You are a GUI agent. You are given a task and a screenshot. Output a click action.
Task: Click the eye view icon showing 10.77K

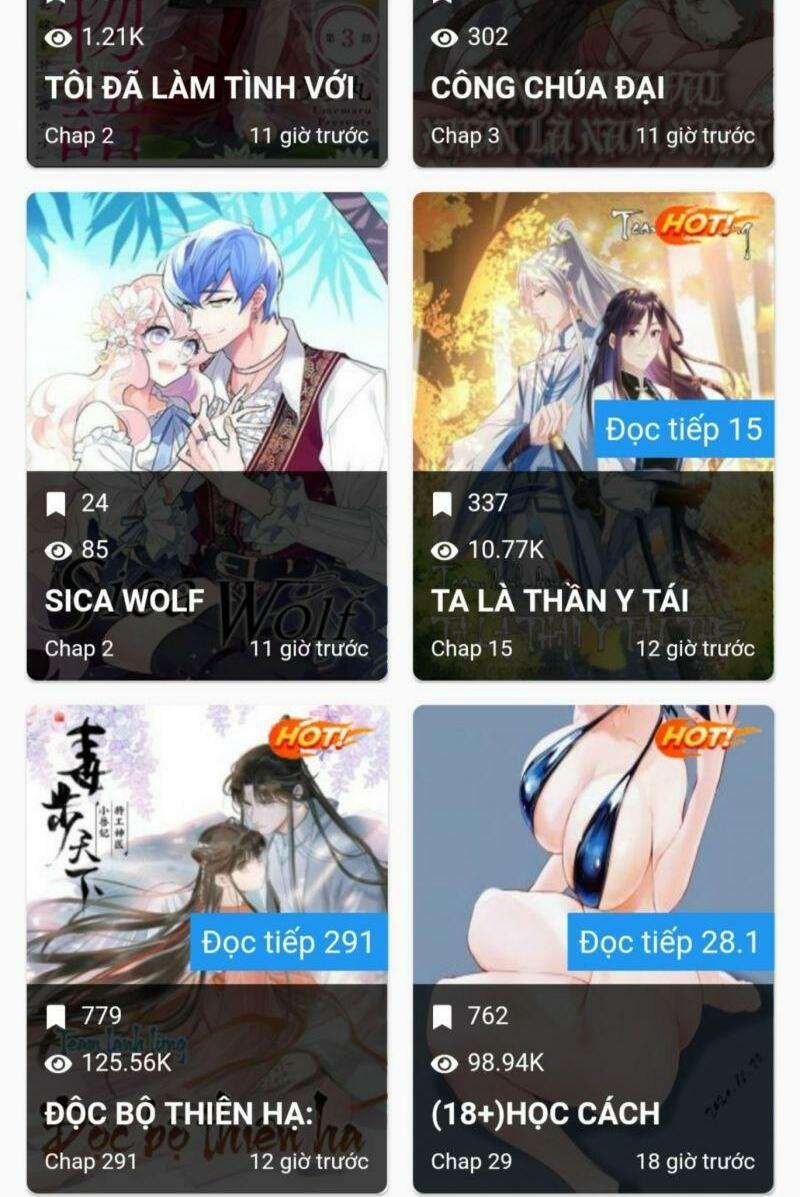coord(443,550)
